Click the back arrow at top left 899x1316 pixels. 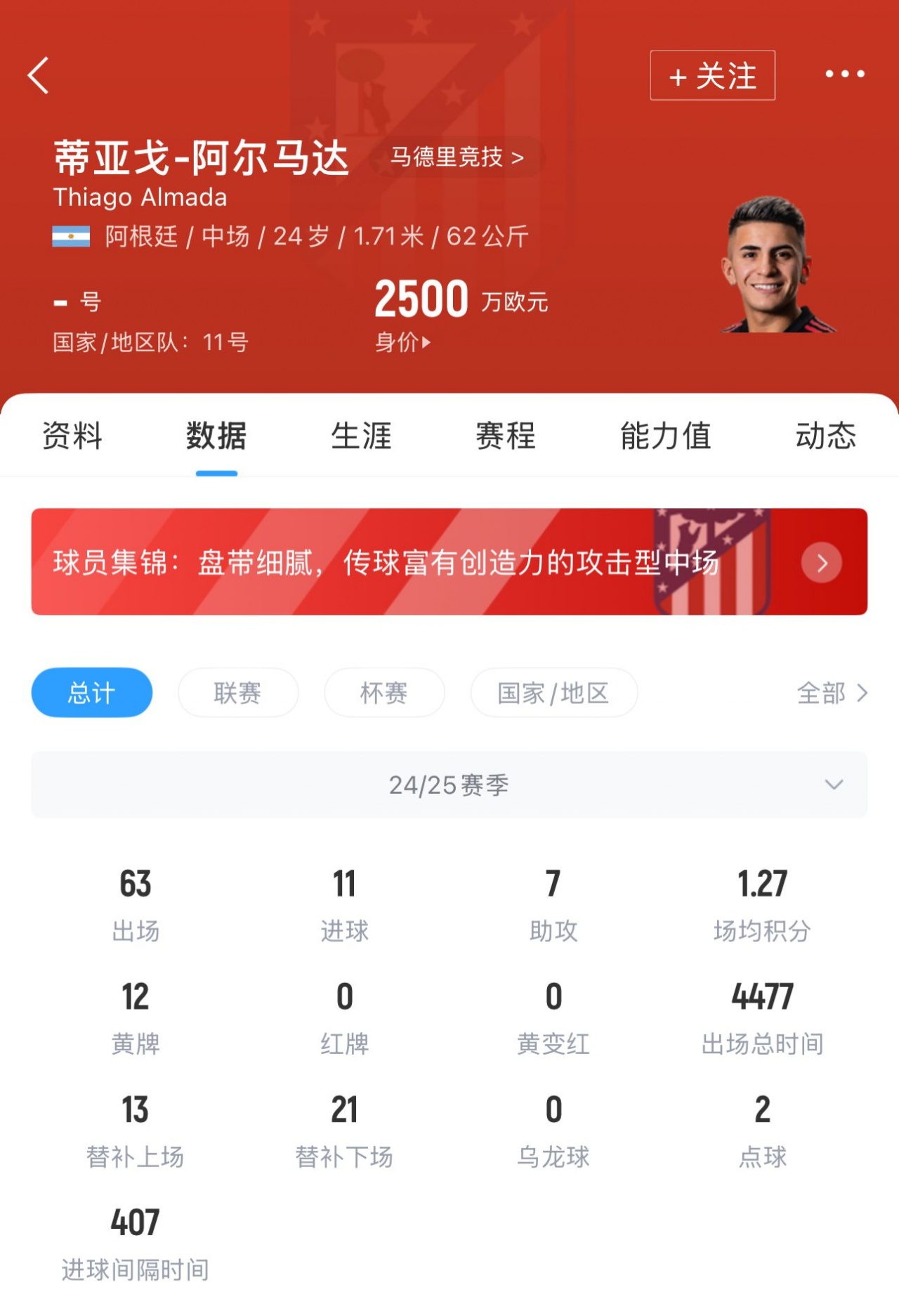(x=39, y=76)
